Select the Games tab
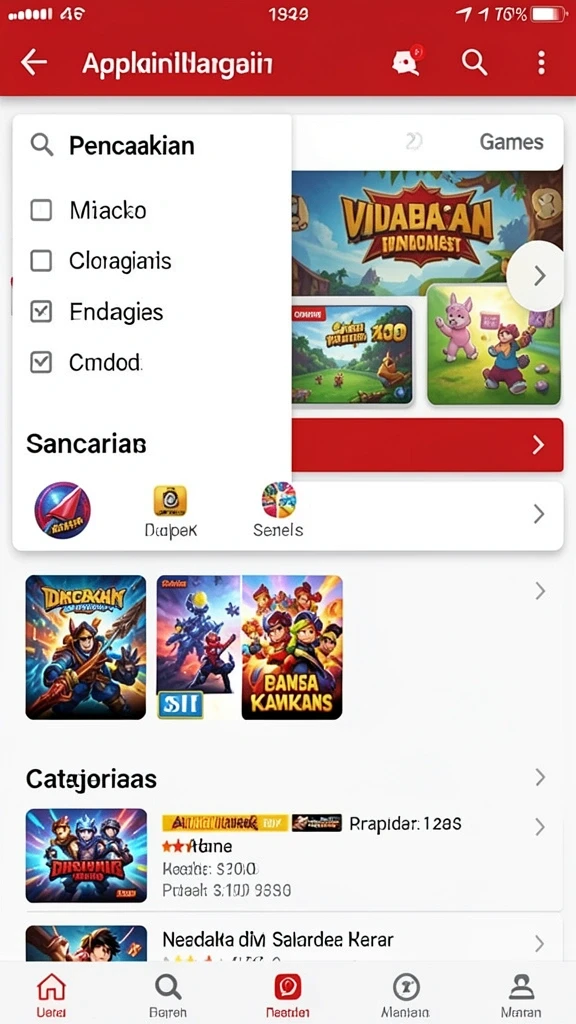576x1024 pixels. click(x=511, y=142)
